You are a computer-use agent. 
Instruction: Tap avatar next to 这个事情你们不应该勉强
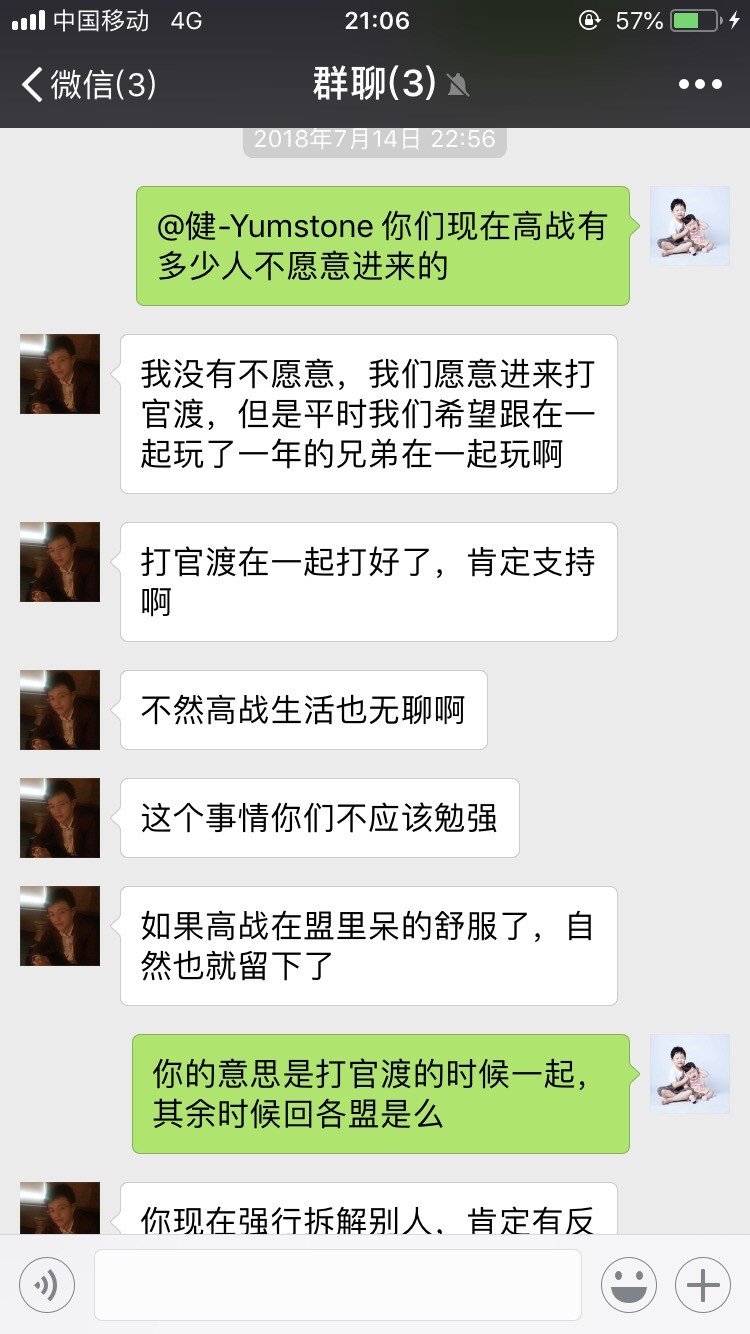click(x=60, y=818)
